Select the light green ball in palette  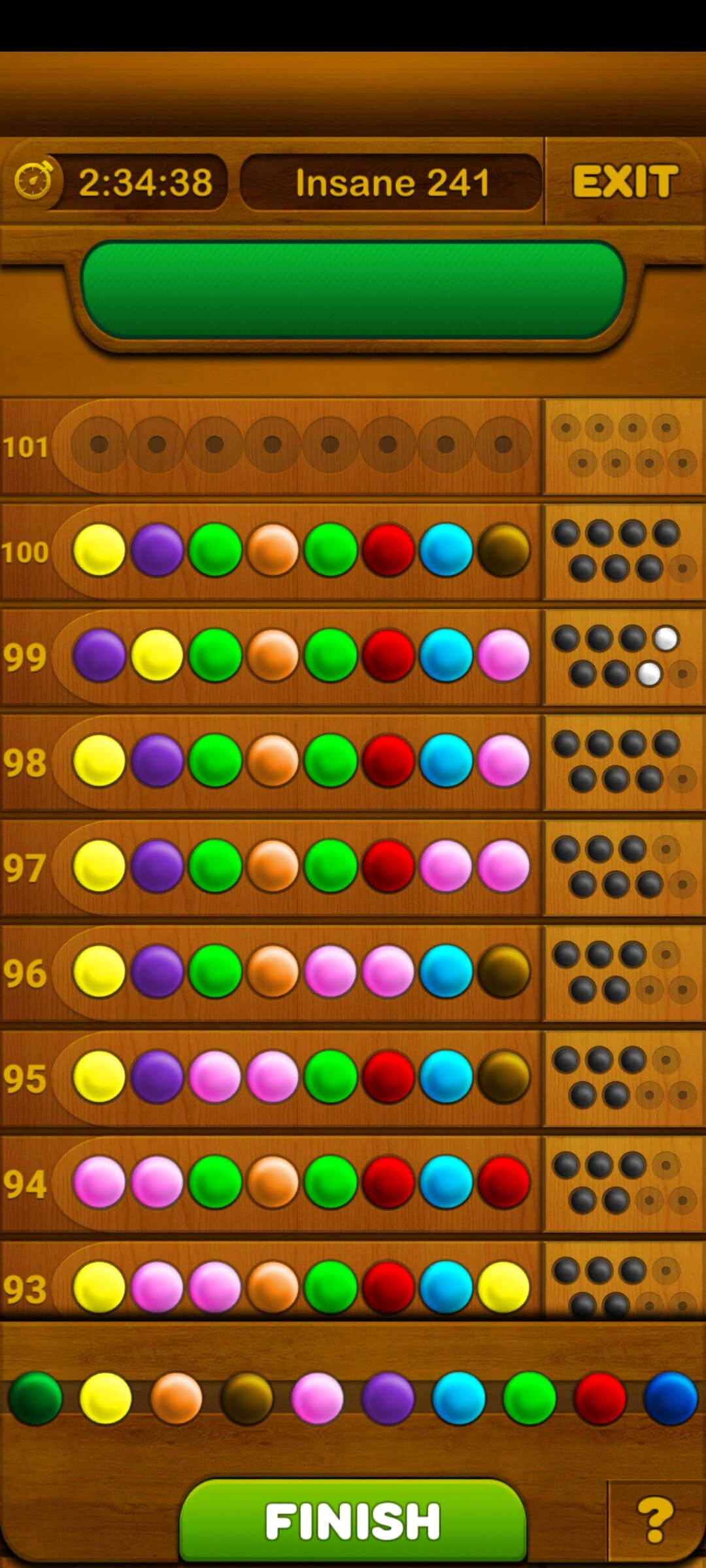[529, 1398]
